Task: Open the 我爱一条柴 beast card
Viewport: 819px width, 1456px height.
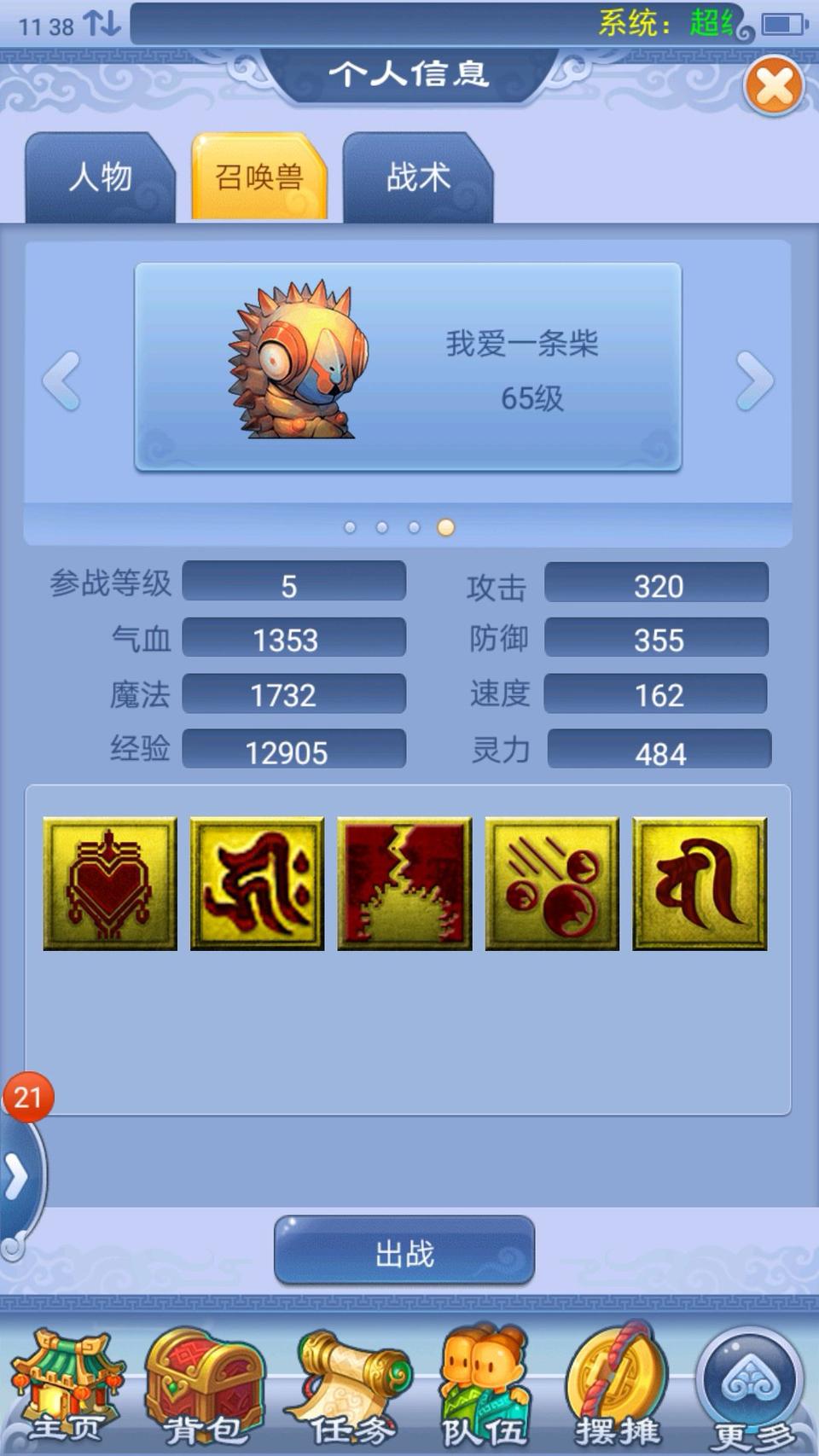Action: (x=408, y=367)
